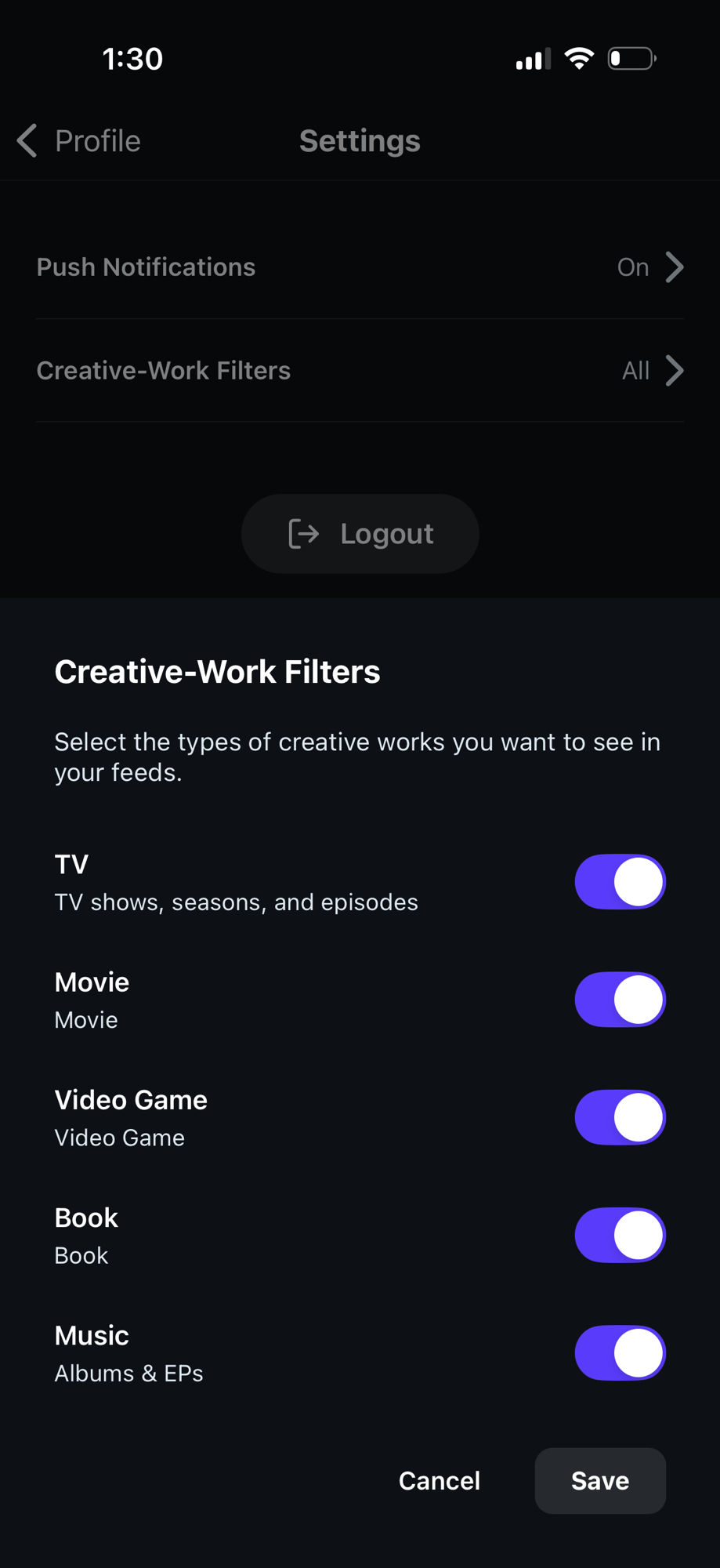
Task: Disable the Movie filter switch
Action: [620, 1000]
